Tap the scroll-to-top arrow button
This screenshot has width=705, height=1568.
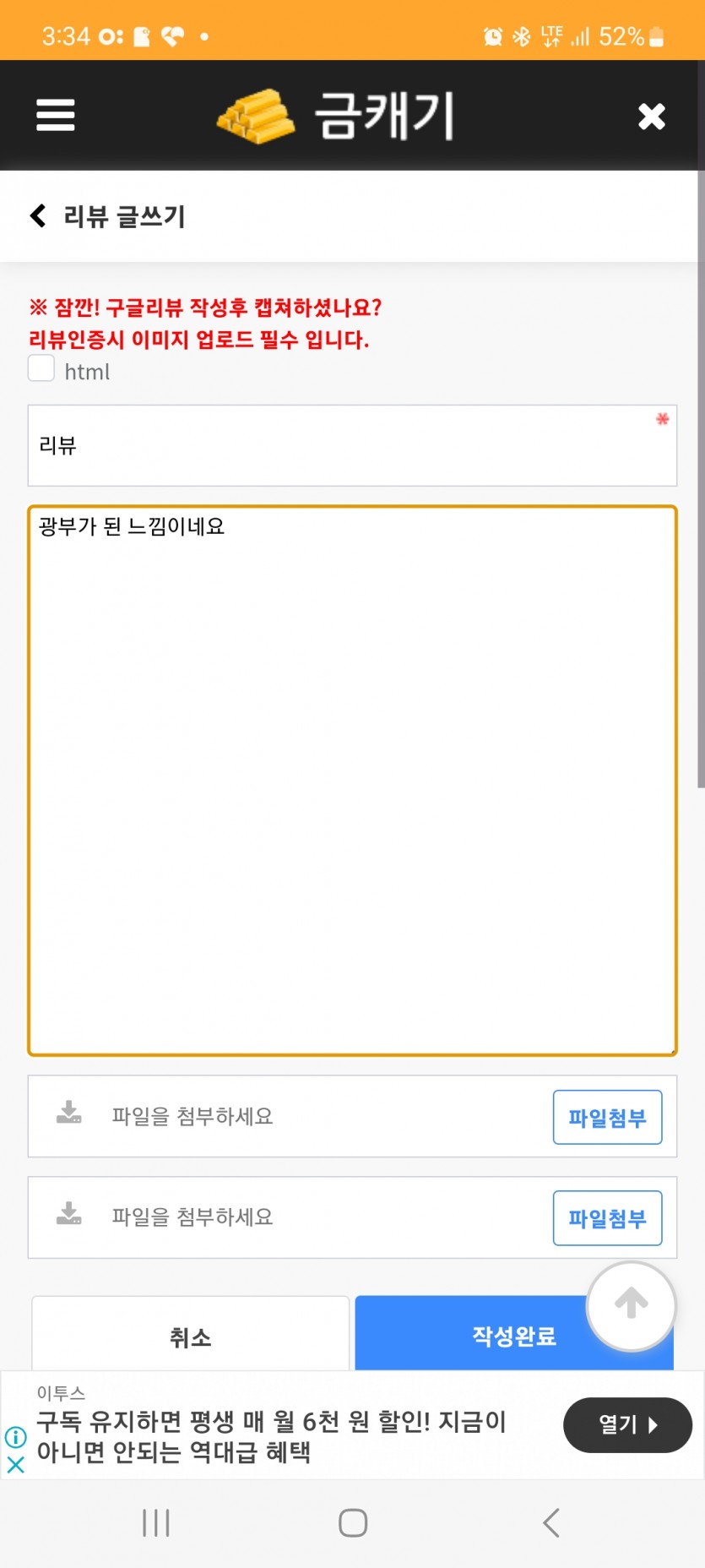(631, 1305)
